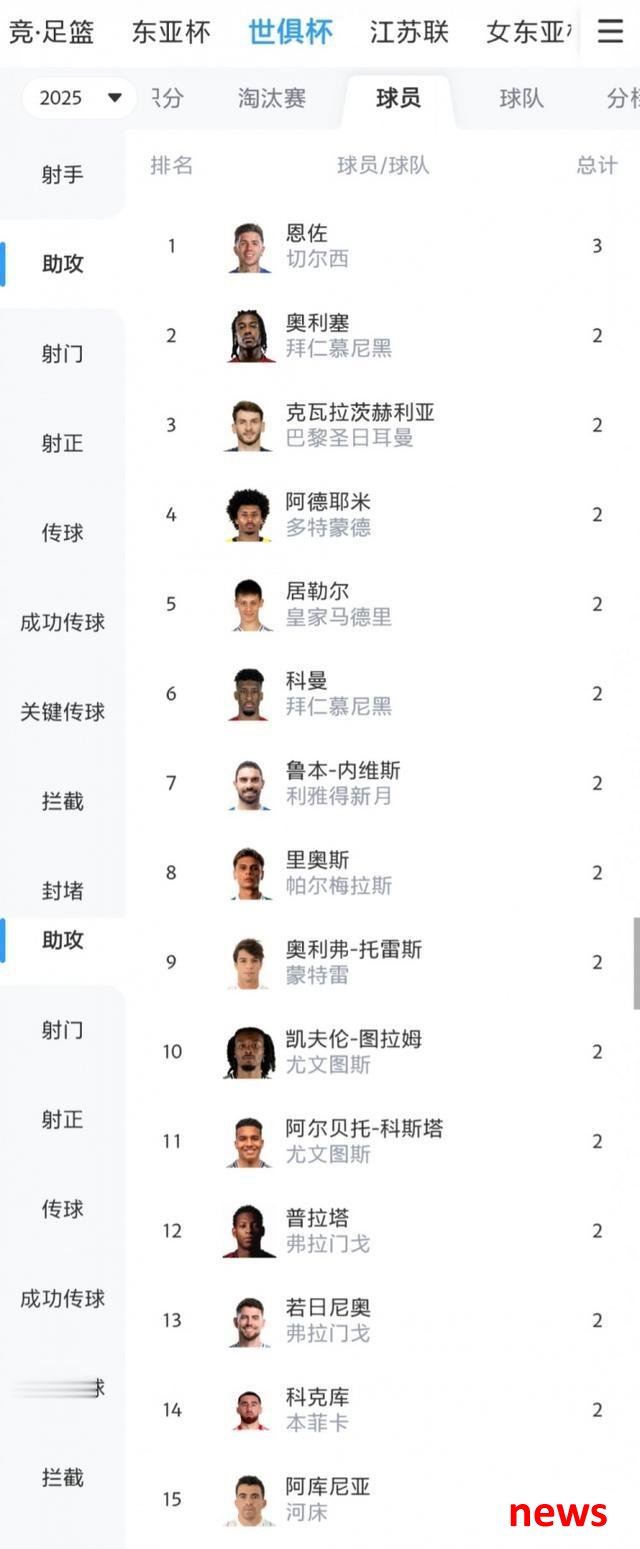This screenshot has height=1549, width=640.
Task: Open the hamburger menu icon
Action: pyautogui.click(x=610, y=32)
